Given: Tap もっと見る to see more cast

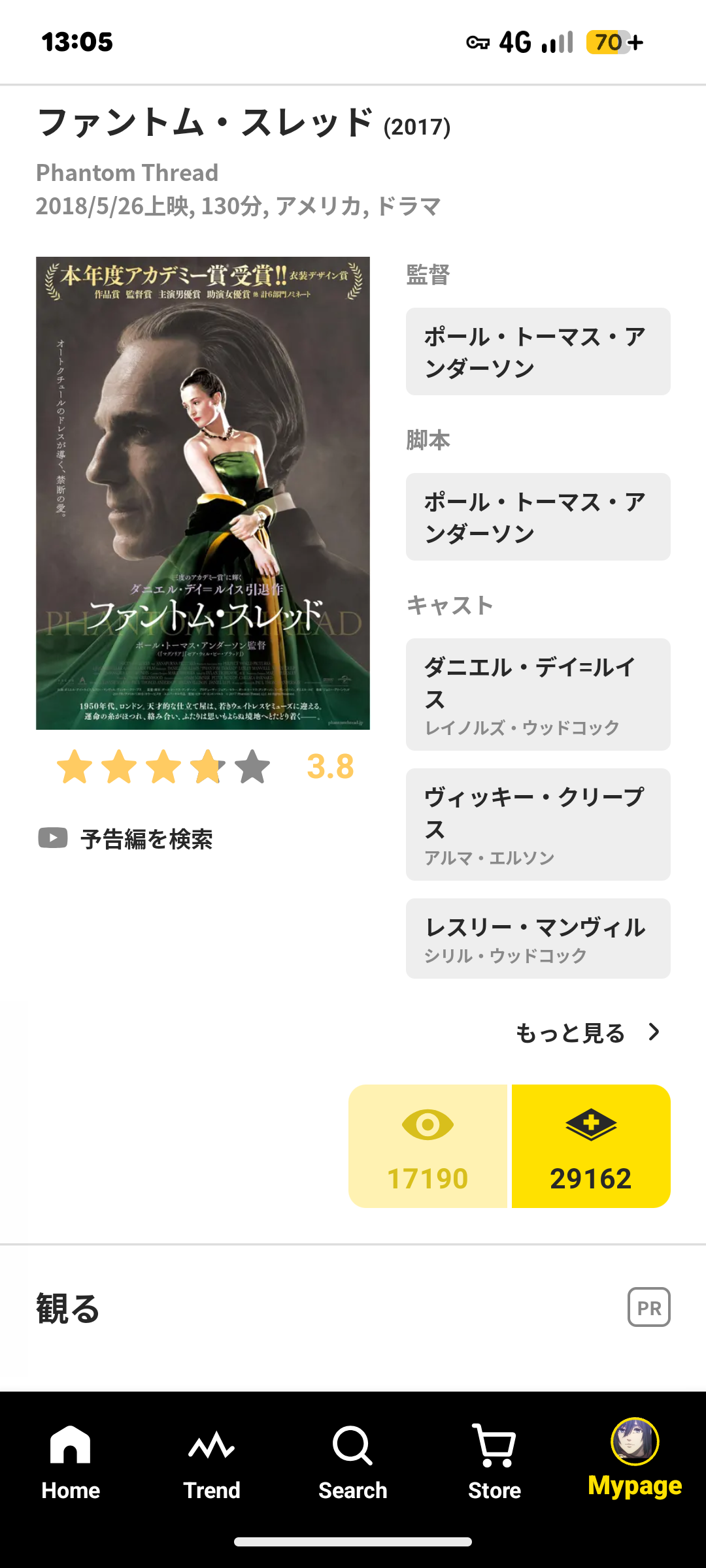Looking at the screenshot, I should (x=588, y=1033).
